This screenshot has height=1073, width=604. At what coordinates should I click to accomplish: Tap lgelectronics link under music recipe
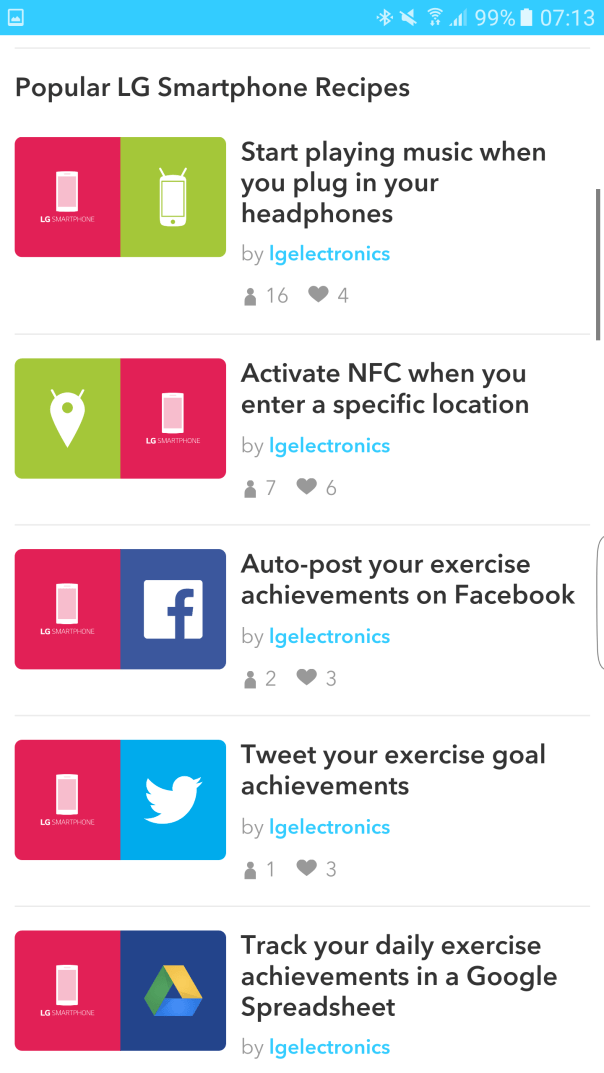[x=329, y=254]
